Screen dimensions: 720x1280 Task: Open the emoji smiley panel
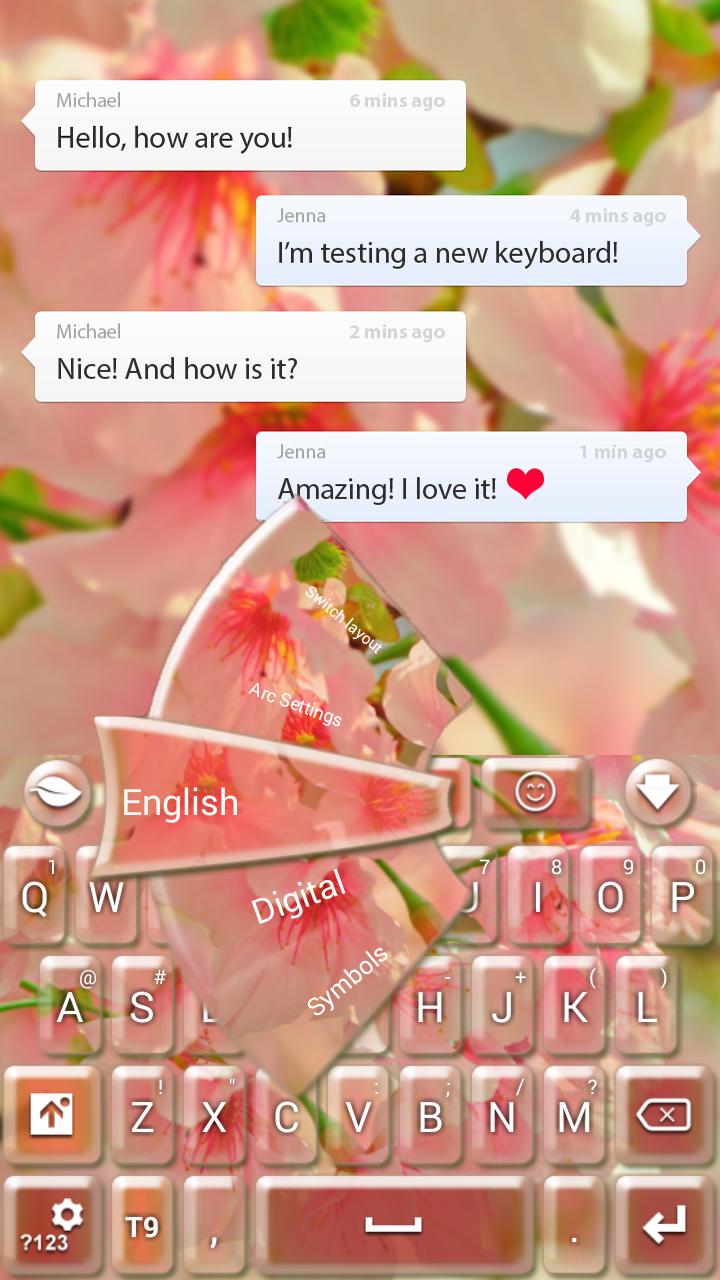535,793
